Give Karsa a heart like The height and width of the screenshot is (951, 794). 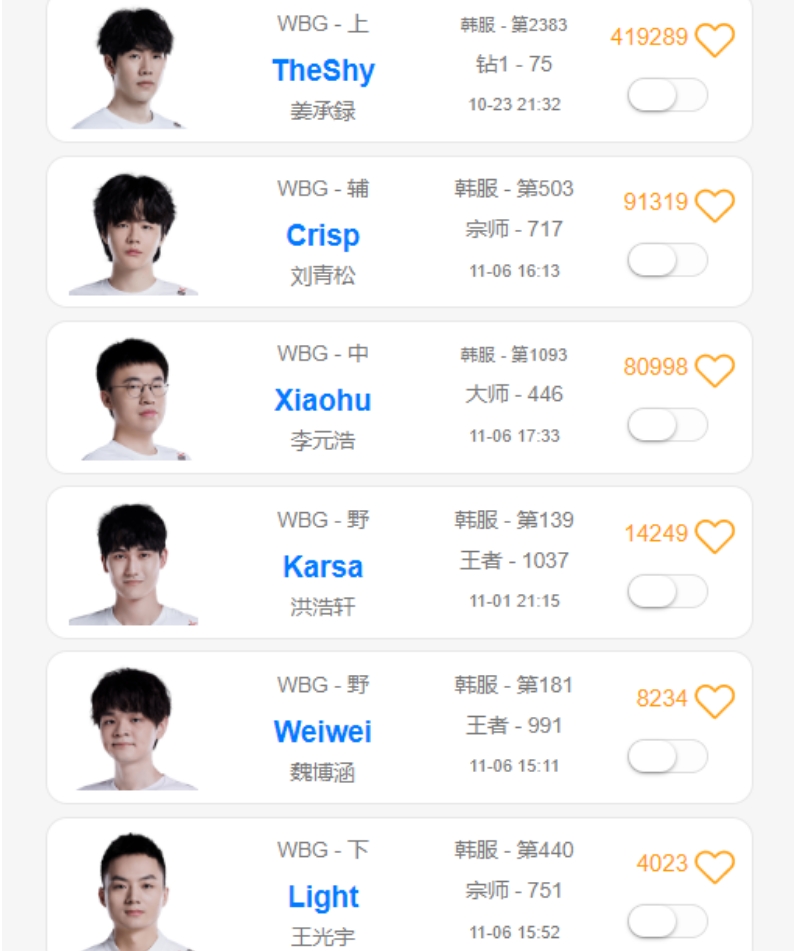[714, 536]
